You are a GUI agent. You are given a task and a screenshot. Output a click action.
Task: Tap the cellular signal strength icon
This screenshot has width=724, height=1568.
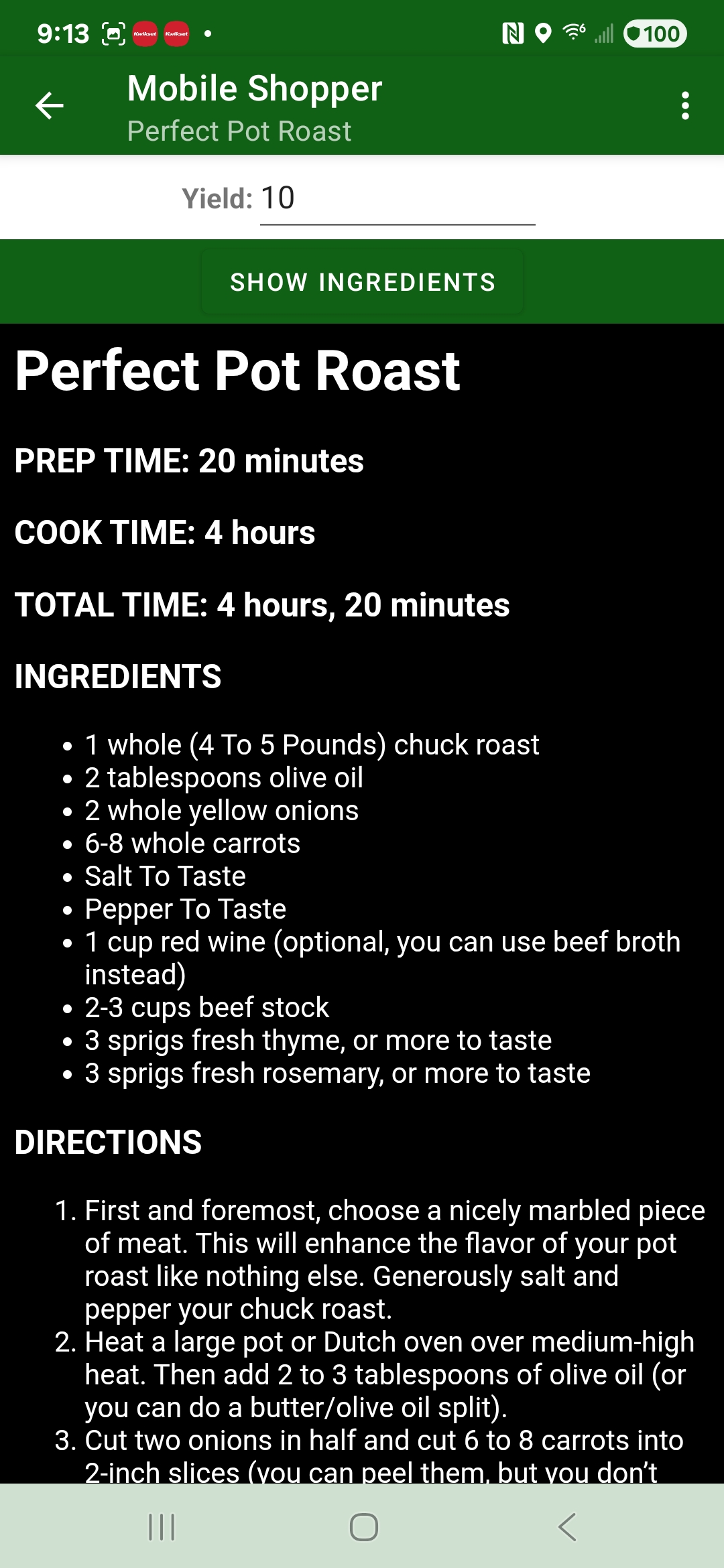tap(603, 32)
